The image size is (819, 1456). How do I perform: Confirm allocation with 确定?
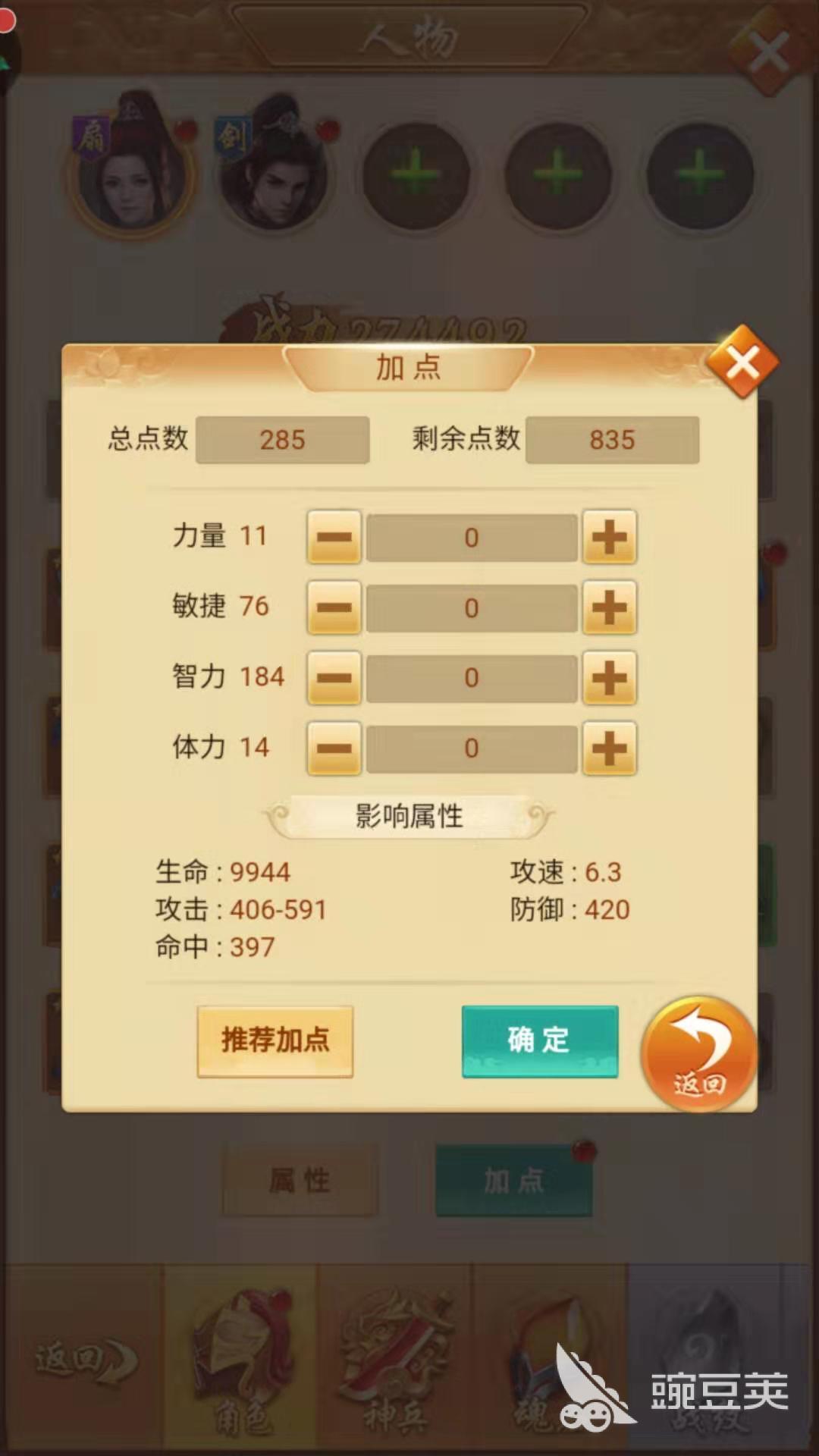pos(540,1040)
